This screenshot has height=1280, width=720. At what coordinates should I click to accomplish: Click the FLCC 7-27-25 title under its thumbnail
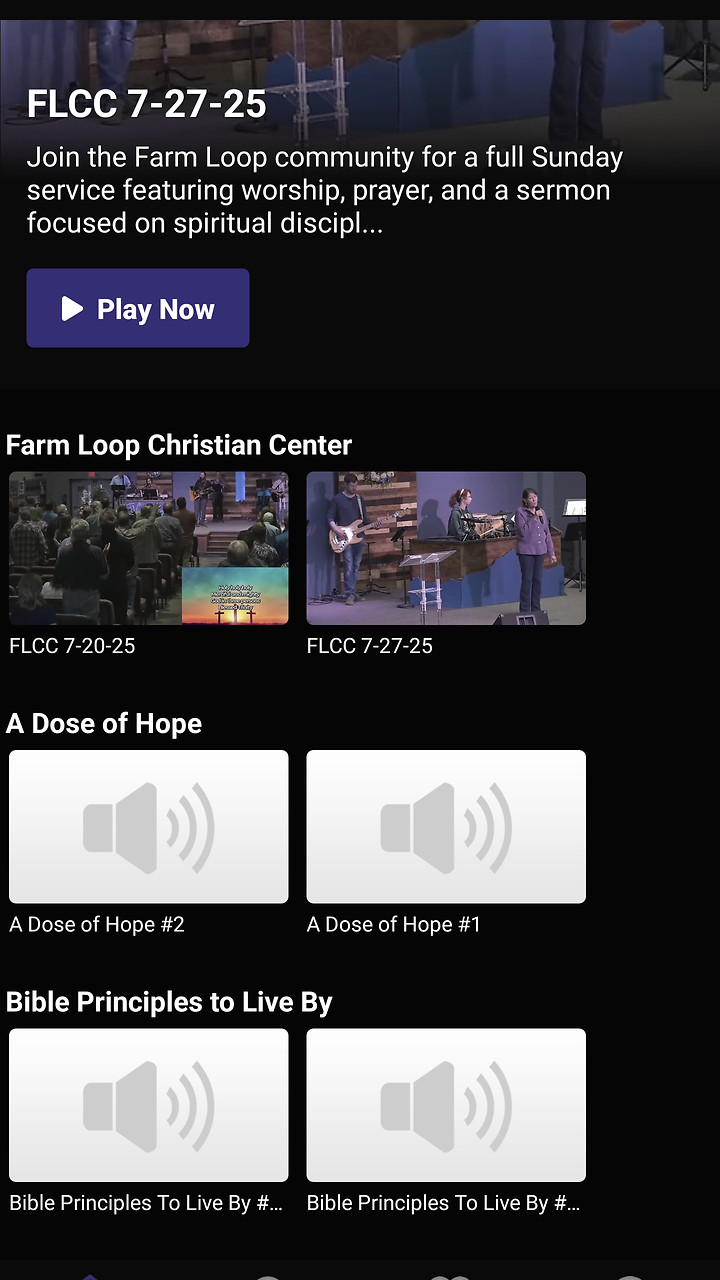point(369,646)
